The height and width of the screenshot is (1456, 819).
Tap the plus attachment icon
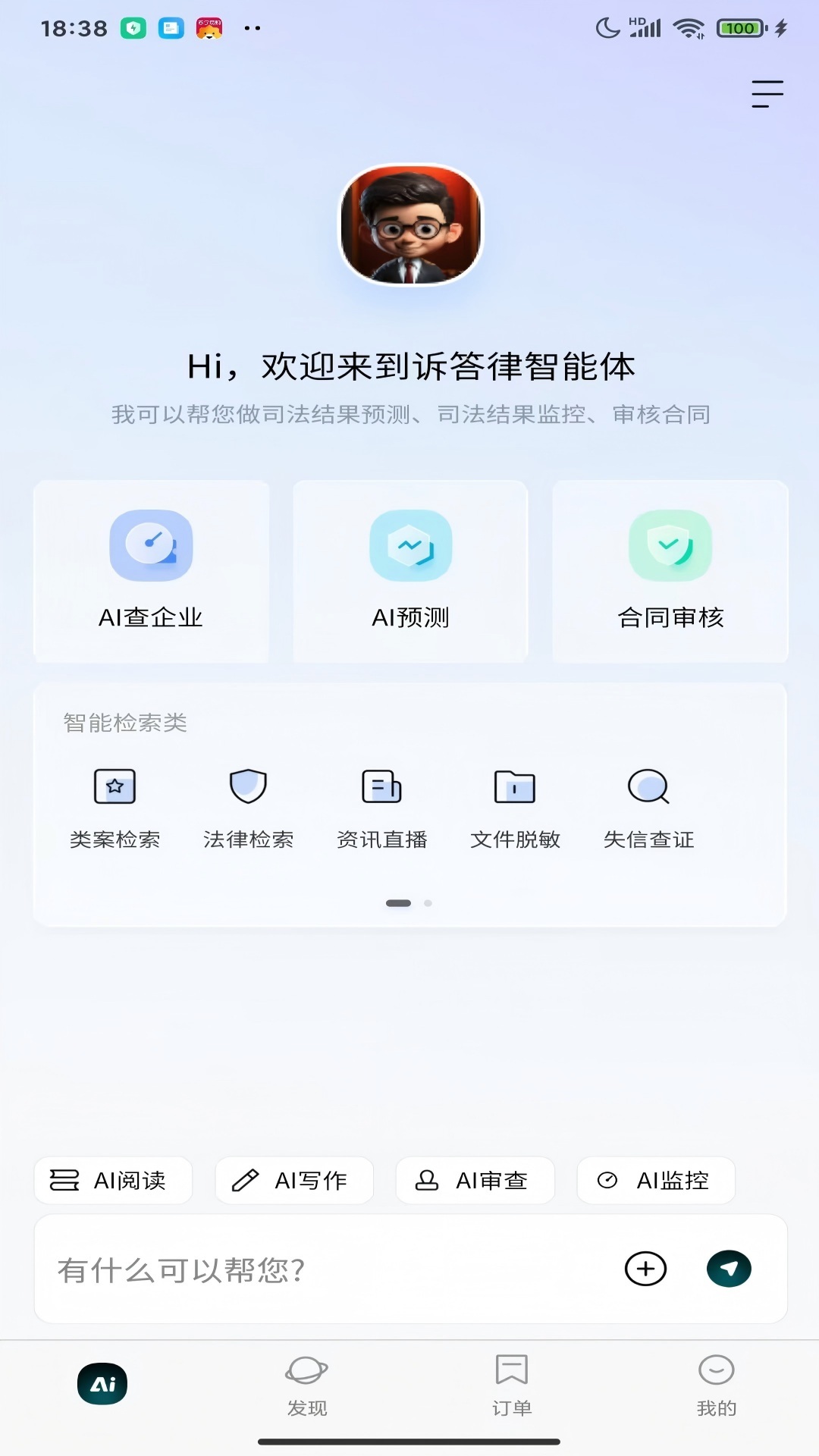click(x=645, y=1269)
